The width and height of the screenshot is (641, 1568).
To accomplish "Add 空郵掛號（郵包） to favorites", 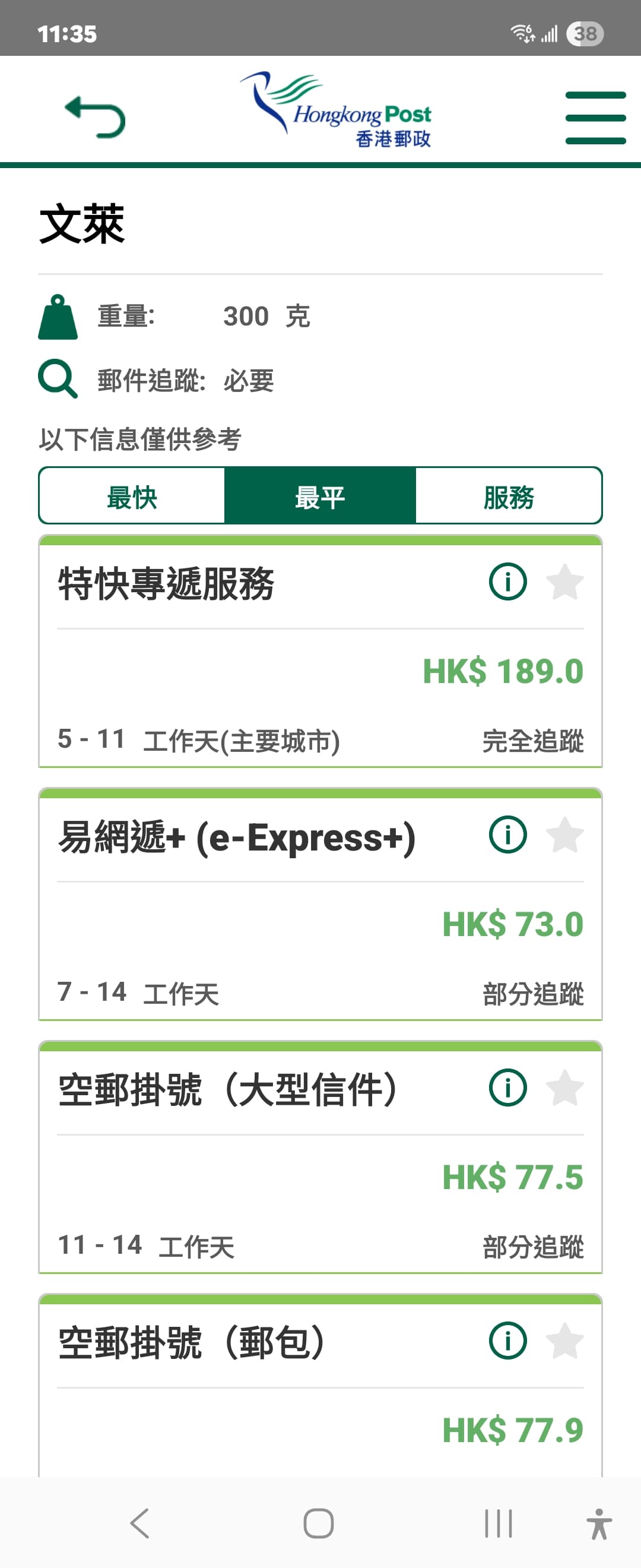I will pos(564,1341).
